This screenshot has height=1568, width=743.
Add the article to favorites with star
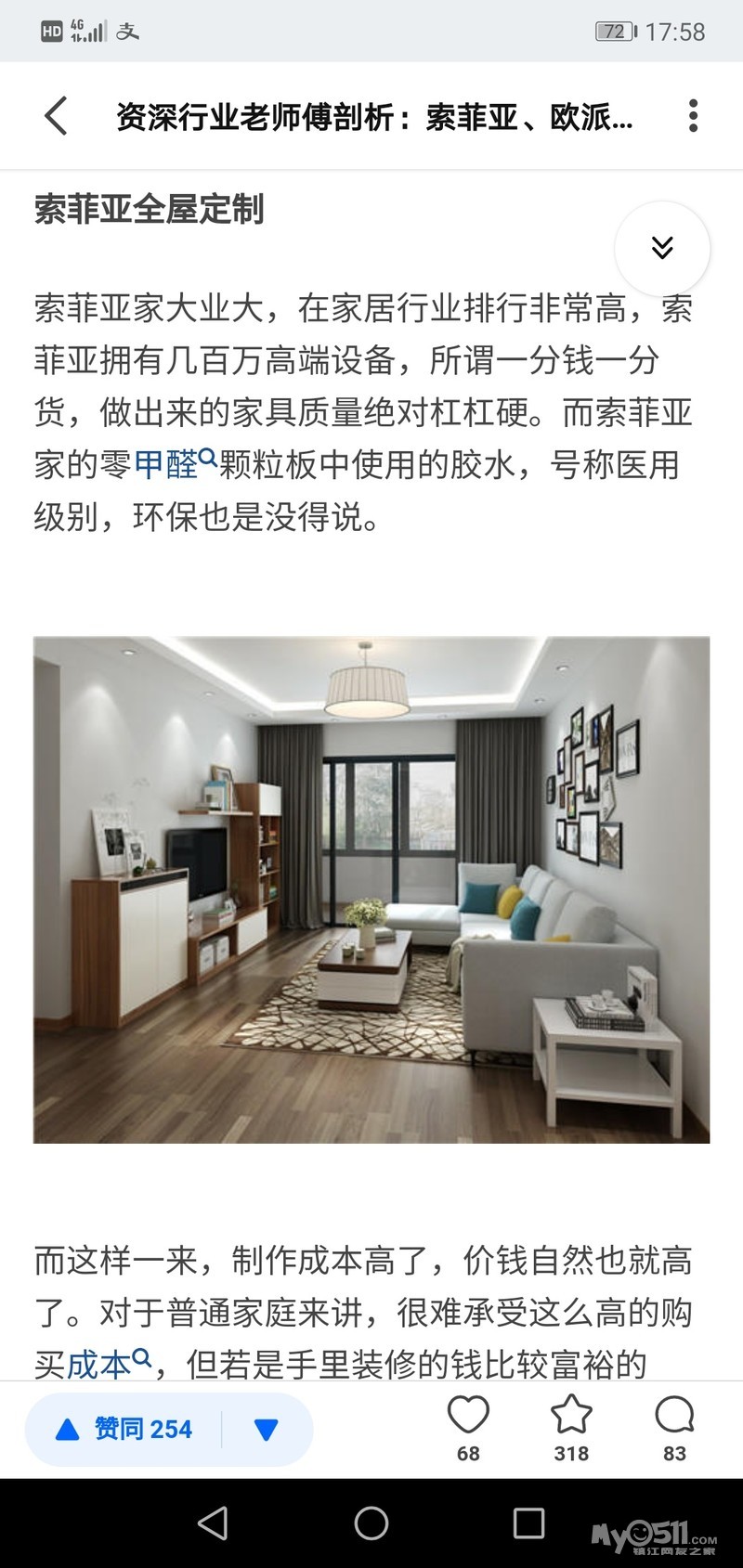(571, 1428)
